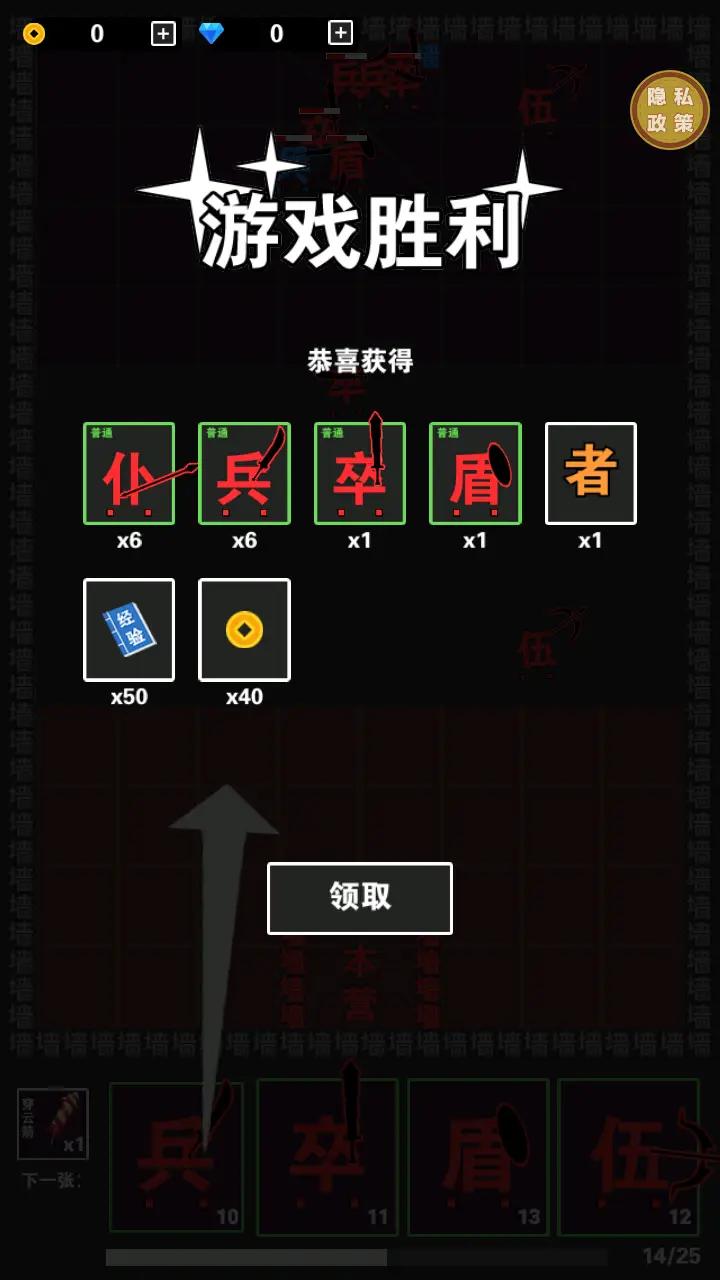This screenshot has height=1280, width=720.
Task: View the x40 gold coin reward
Action: pos(245,630)
